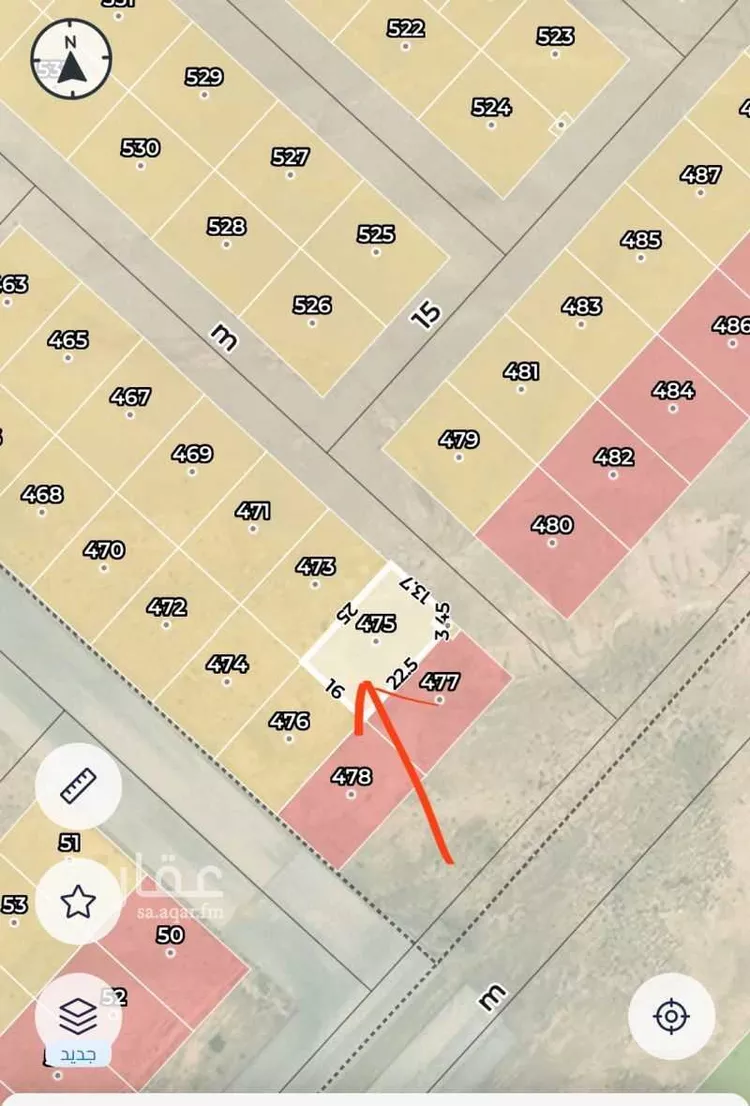Select the ruler measurement tool
Viewport: 750px width, 1106px height.
click(79, 786)
